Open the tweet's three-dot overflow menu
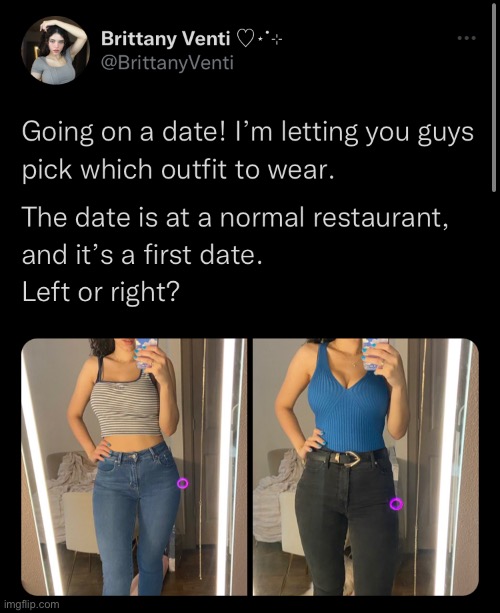 pyautogui.click(x=467, y=38)
